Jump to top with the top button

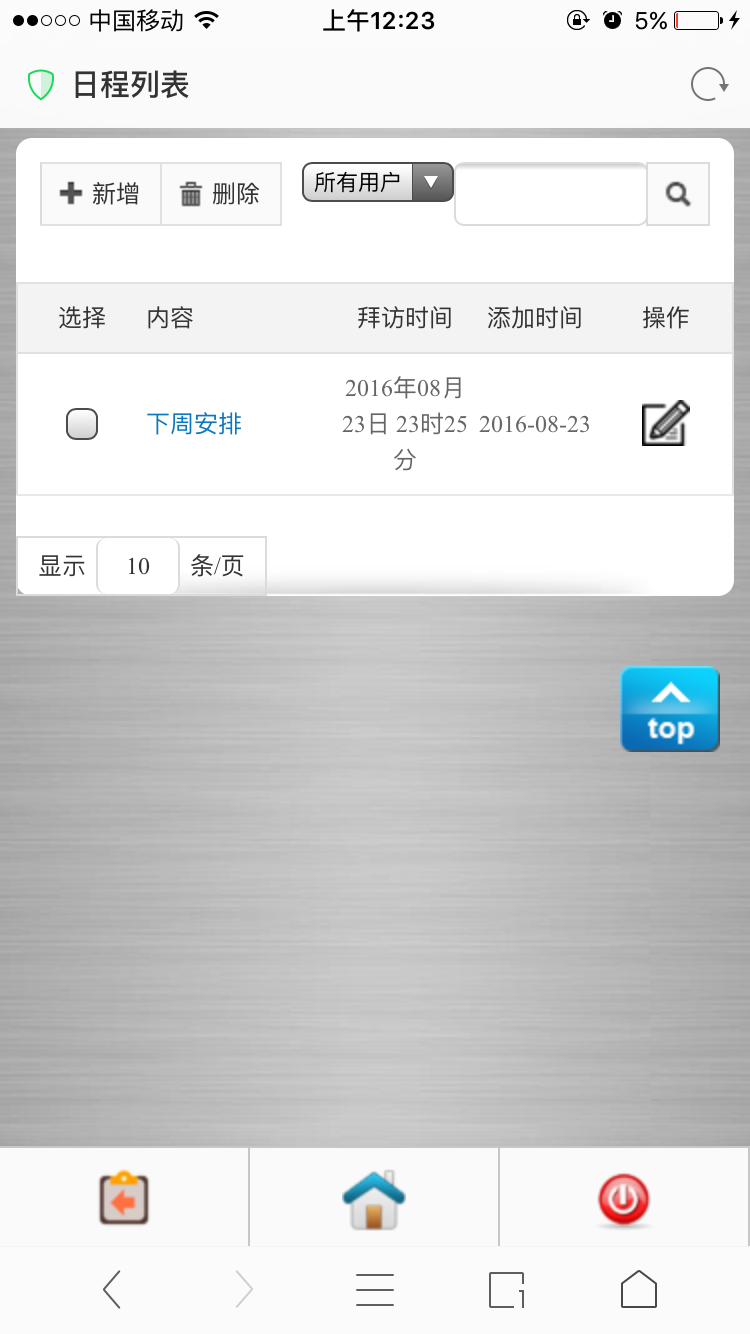(670, 709)
